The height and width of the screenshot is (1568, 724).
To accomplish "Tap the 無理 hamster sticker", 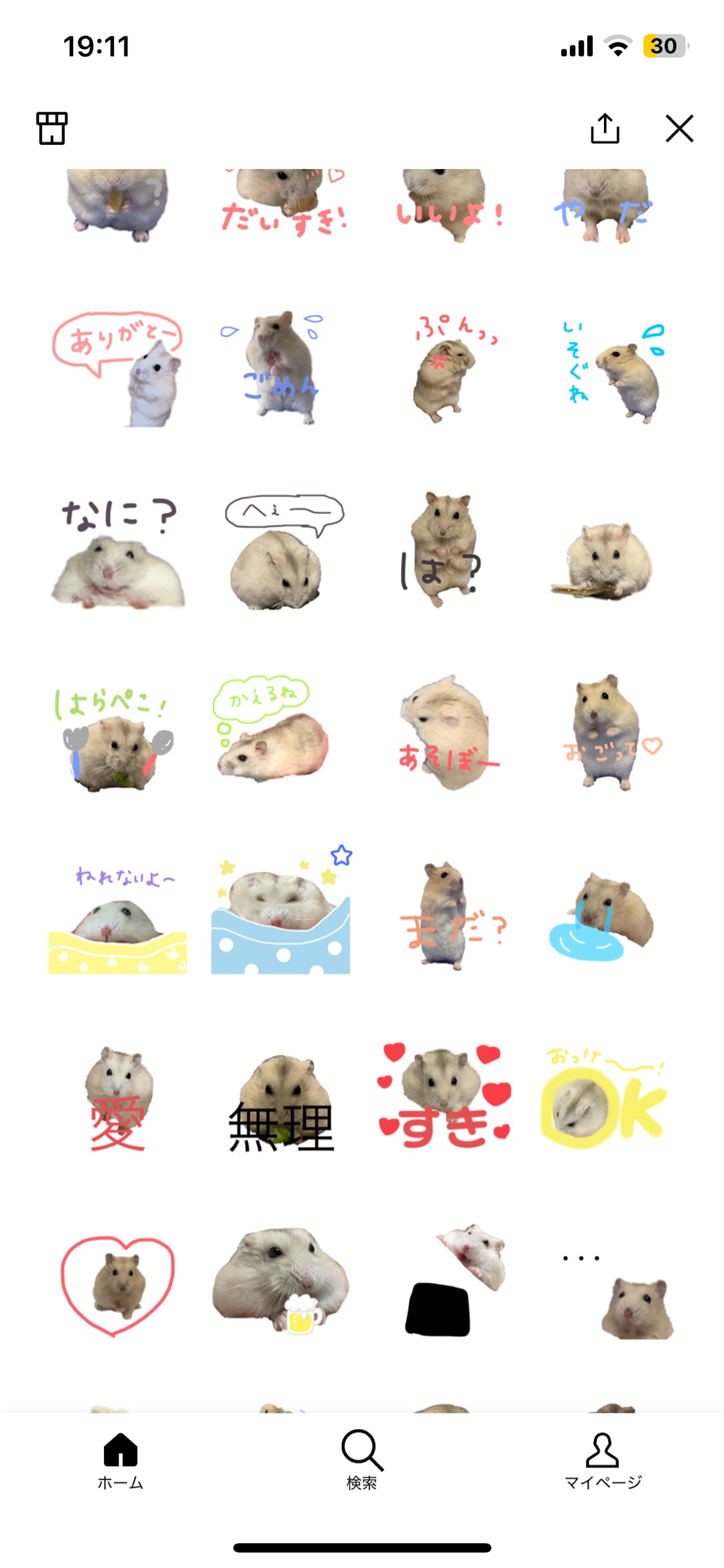I will pos(280,1093).
